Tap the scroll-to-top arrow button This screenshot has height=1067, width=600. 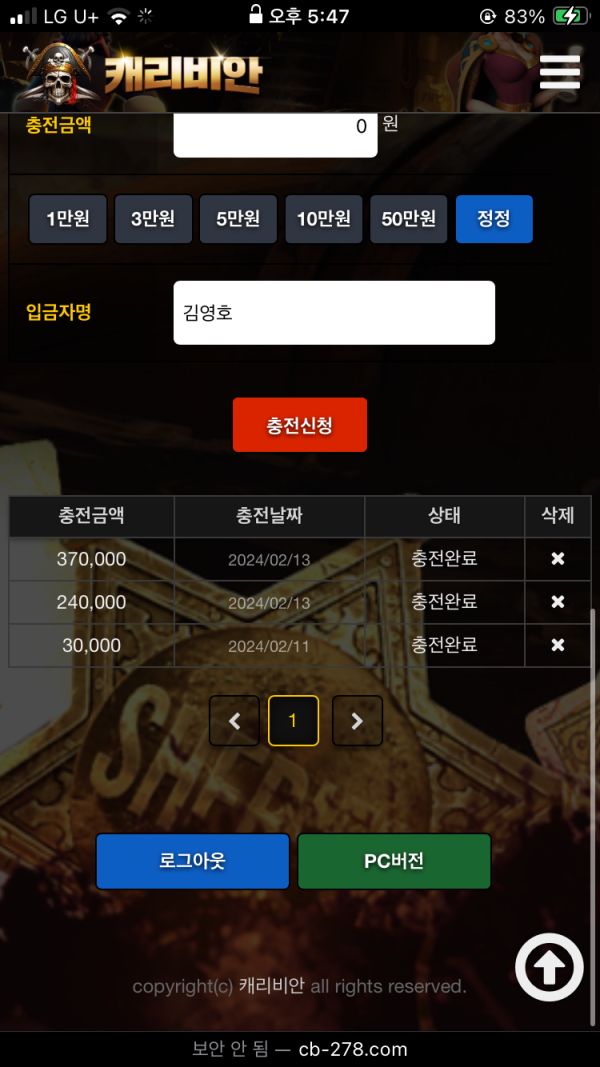(549, 967)
